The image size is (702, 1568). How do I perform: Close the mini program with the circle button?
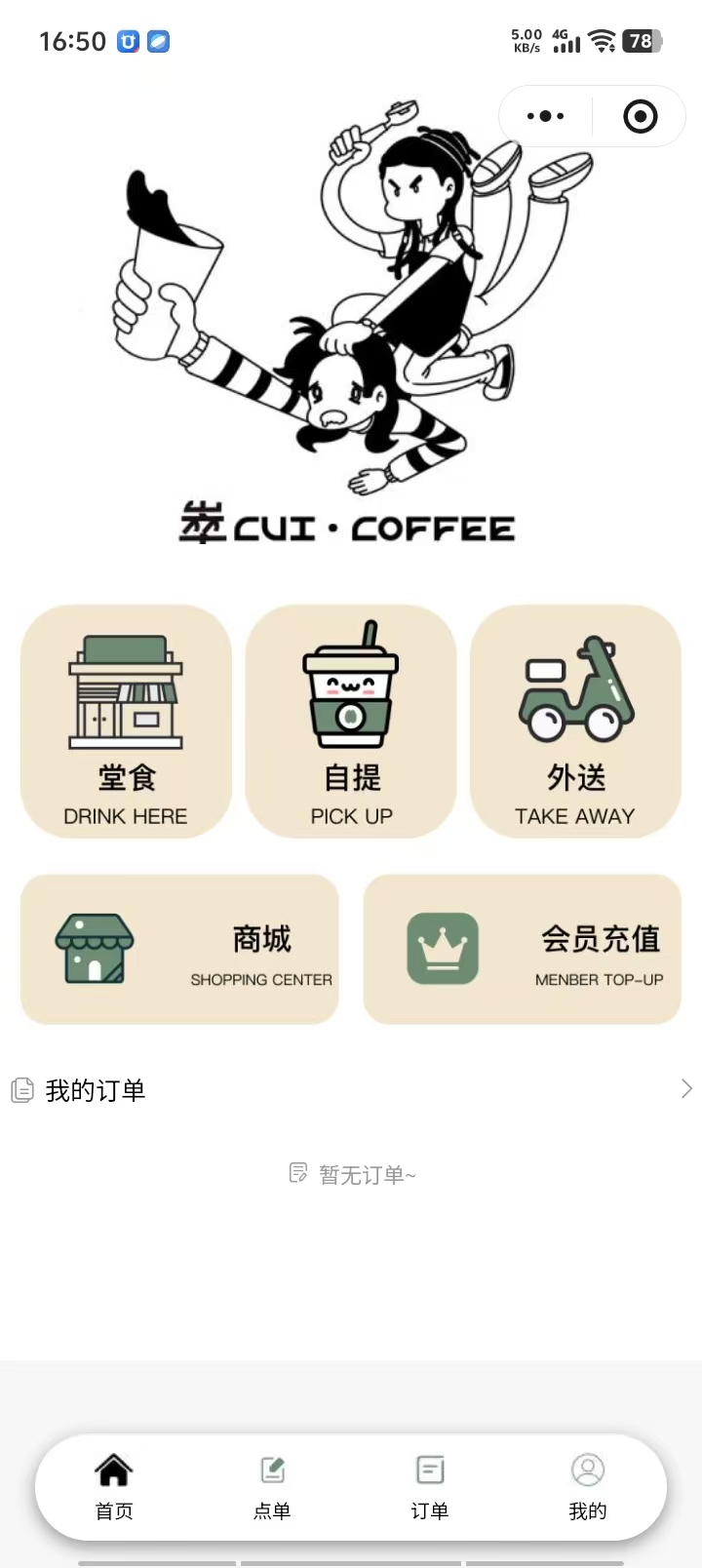coord(640,117)
